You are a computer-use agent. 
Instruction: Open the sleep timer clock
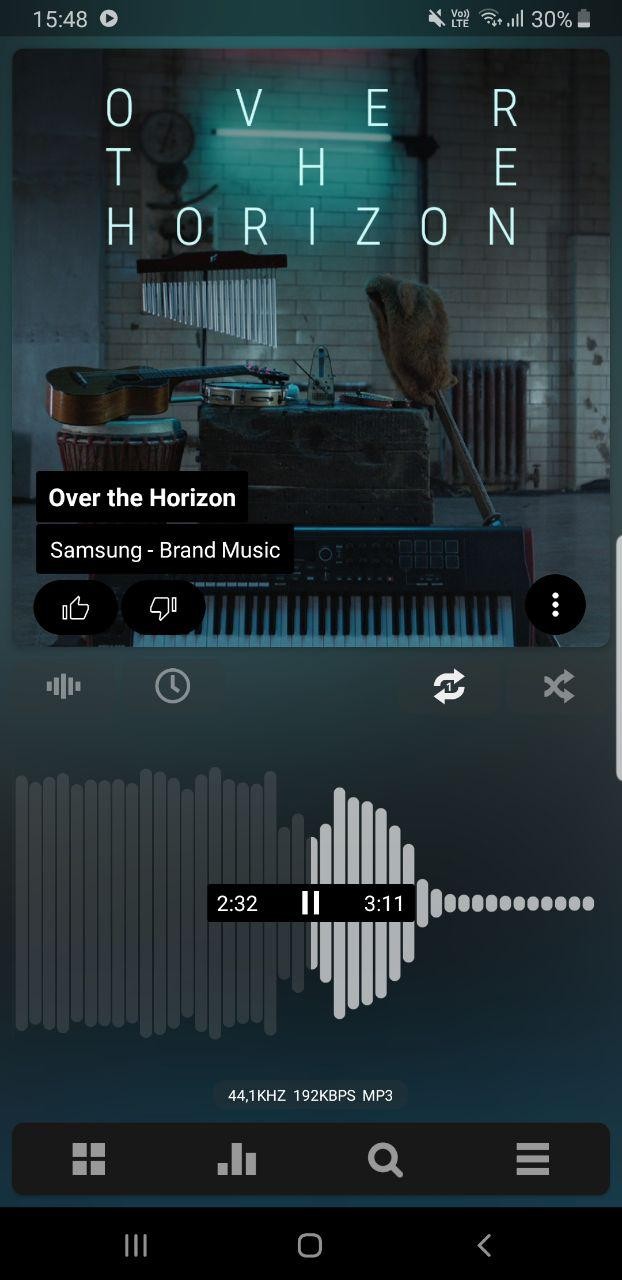click(x=172, y=686)
